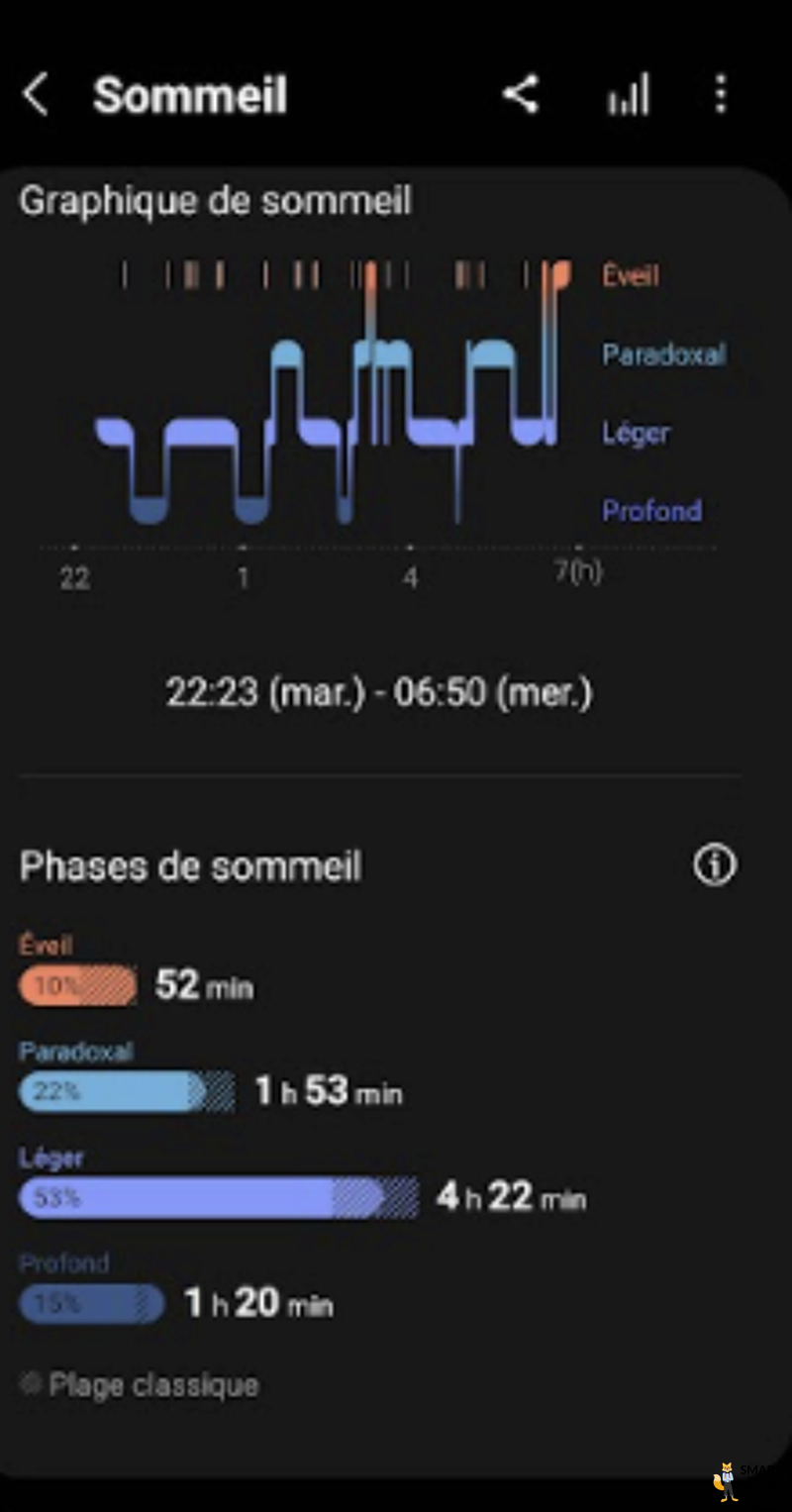Expand the Phases de sommeil section
792x1512 pixels.
coord(190,865)
